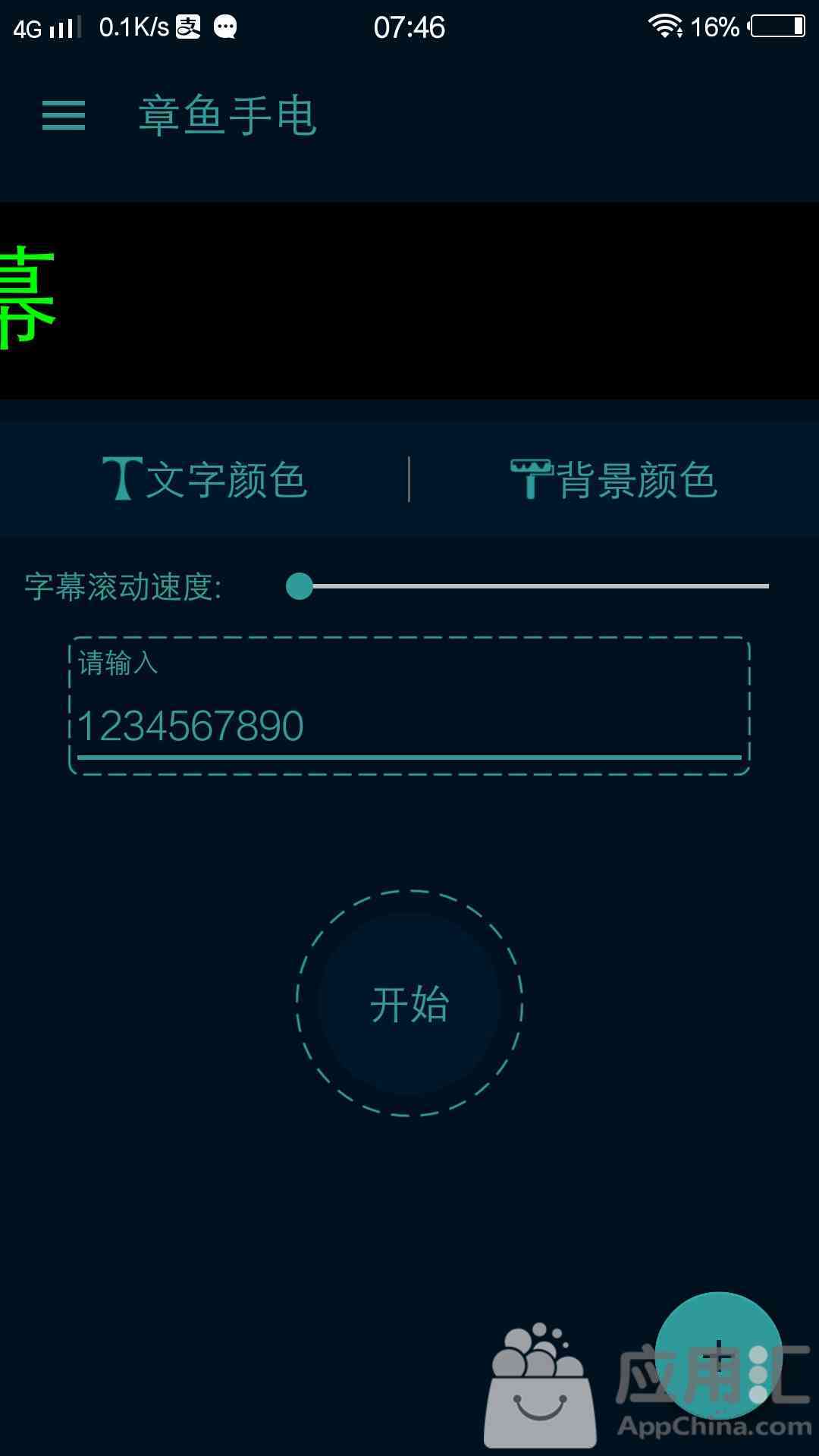Image resolution: width=819 pixels, height=1456 pixels.
Task: Open the hamburger drawer menu
Action: pos(64,115)
